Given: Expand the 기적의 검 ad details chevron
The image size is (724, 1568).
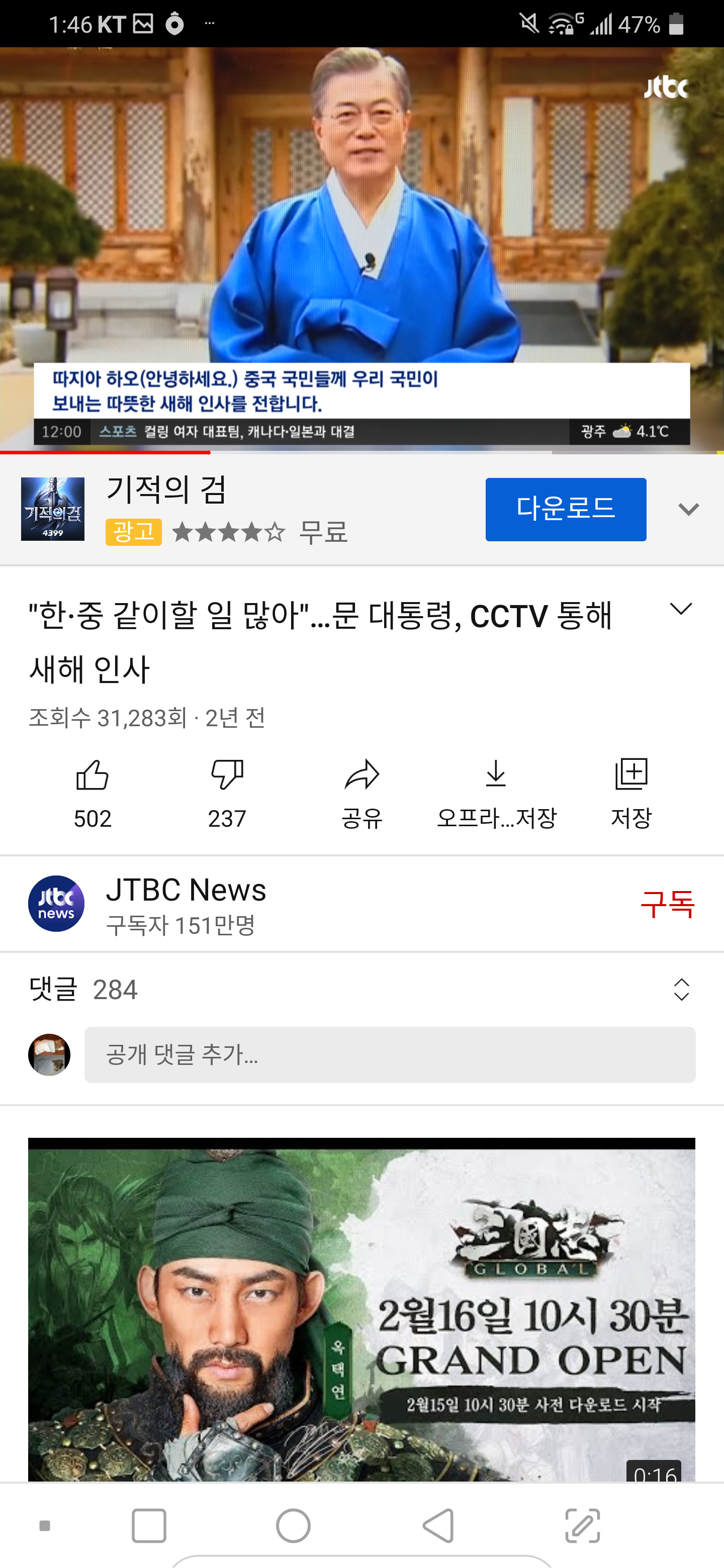Looking at the screenshot, I should coord(688,510).
